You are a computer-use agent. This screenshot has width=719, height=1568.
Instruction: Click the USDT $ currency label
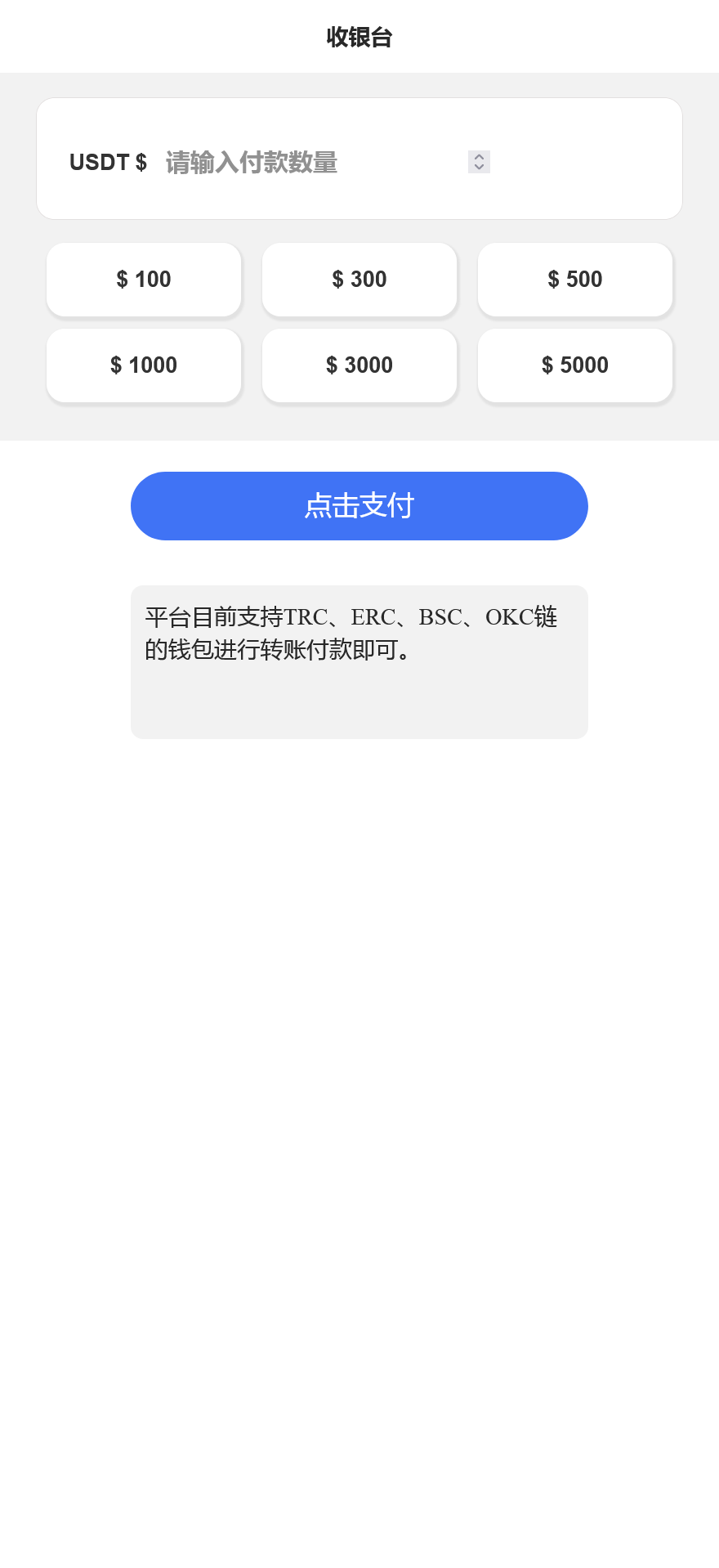[107, 162]
